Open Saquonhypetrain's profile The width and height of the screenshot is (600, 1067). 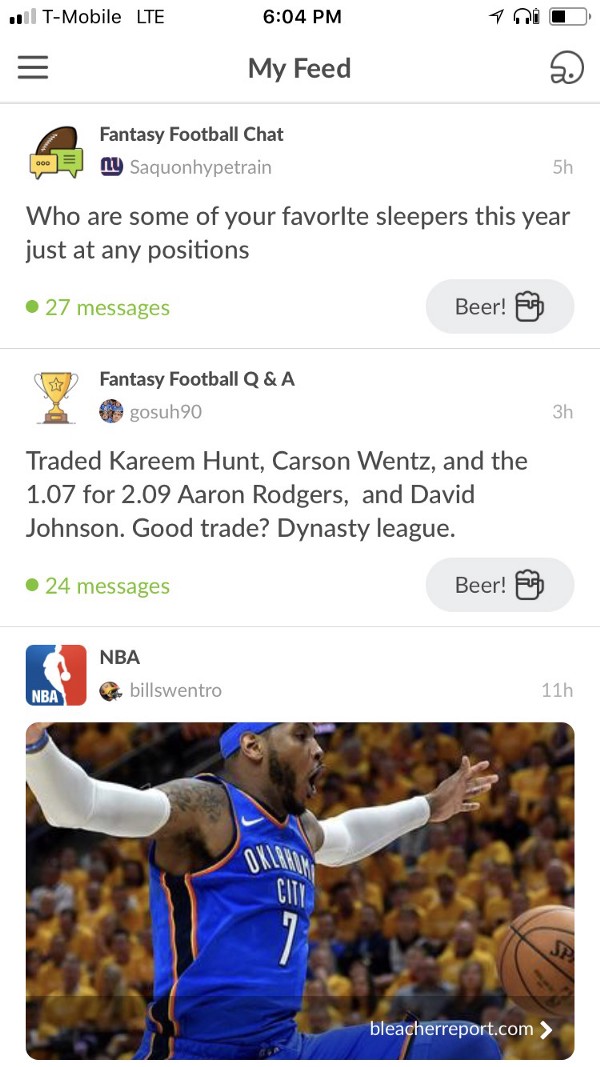coord(200,167)
